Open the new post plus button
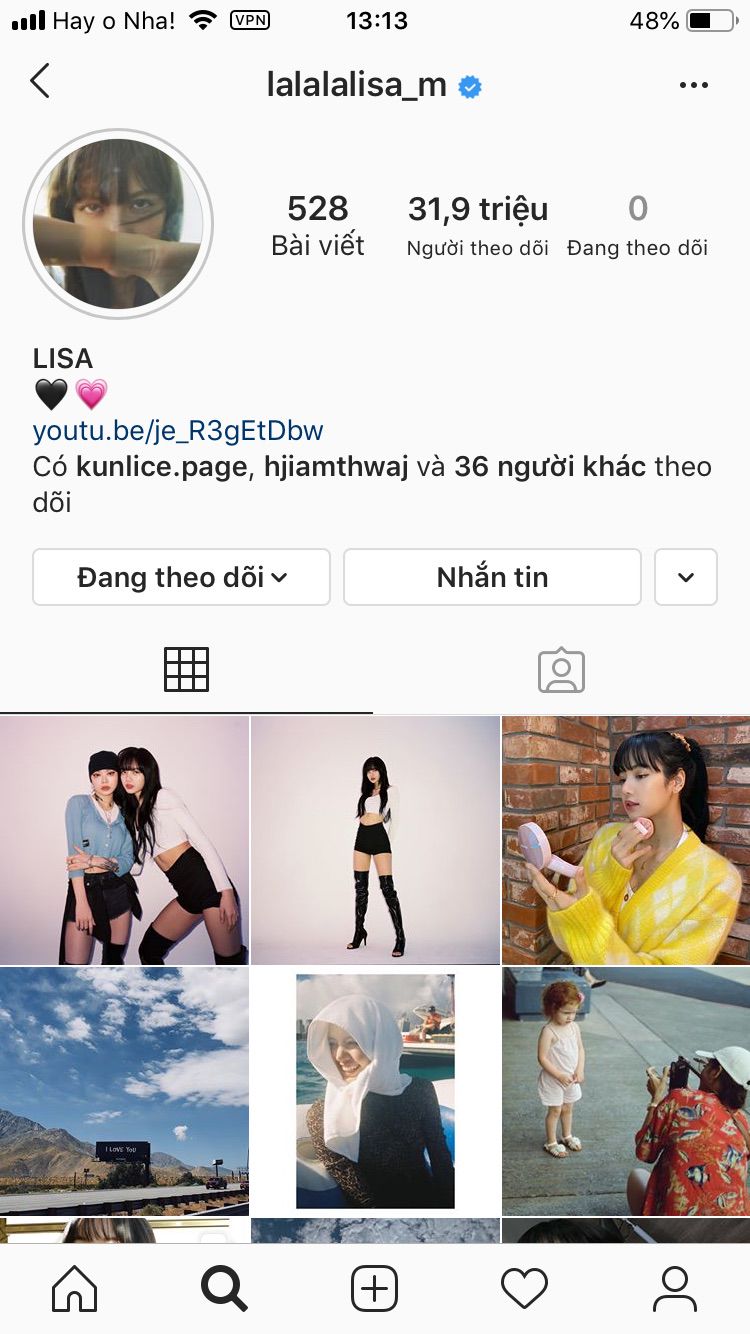 pyautogui.click(x=375, y=1289)
